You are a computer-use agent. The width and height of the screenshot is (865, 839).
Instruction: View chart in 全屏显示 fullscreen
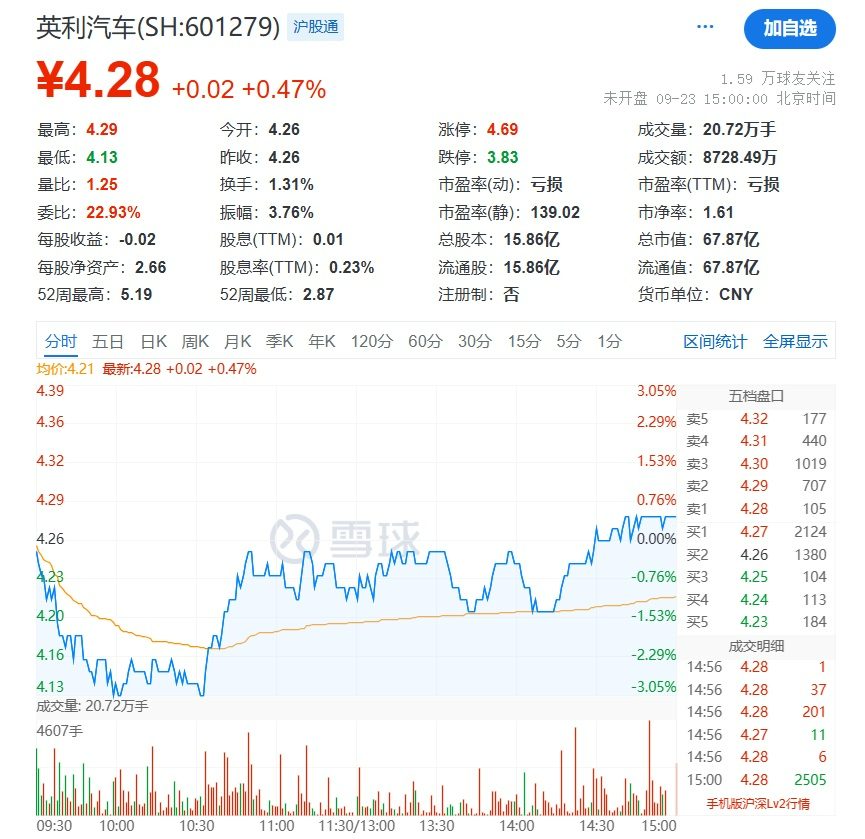point(795,341)
